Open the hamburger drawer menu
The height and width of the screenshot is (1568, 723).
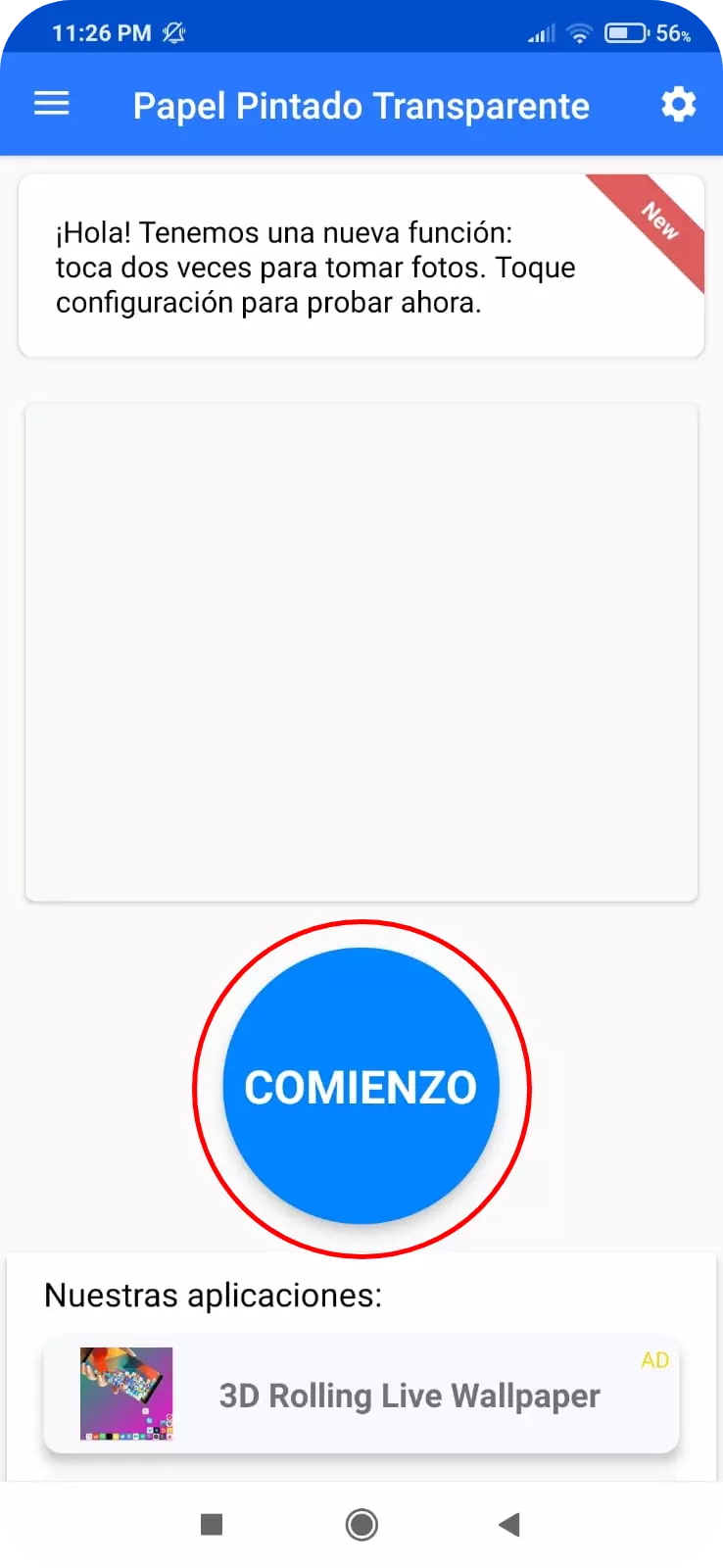[52, 104]
